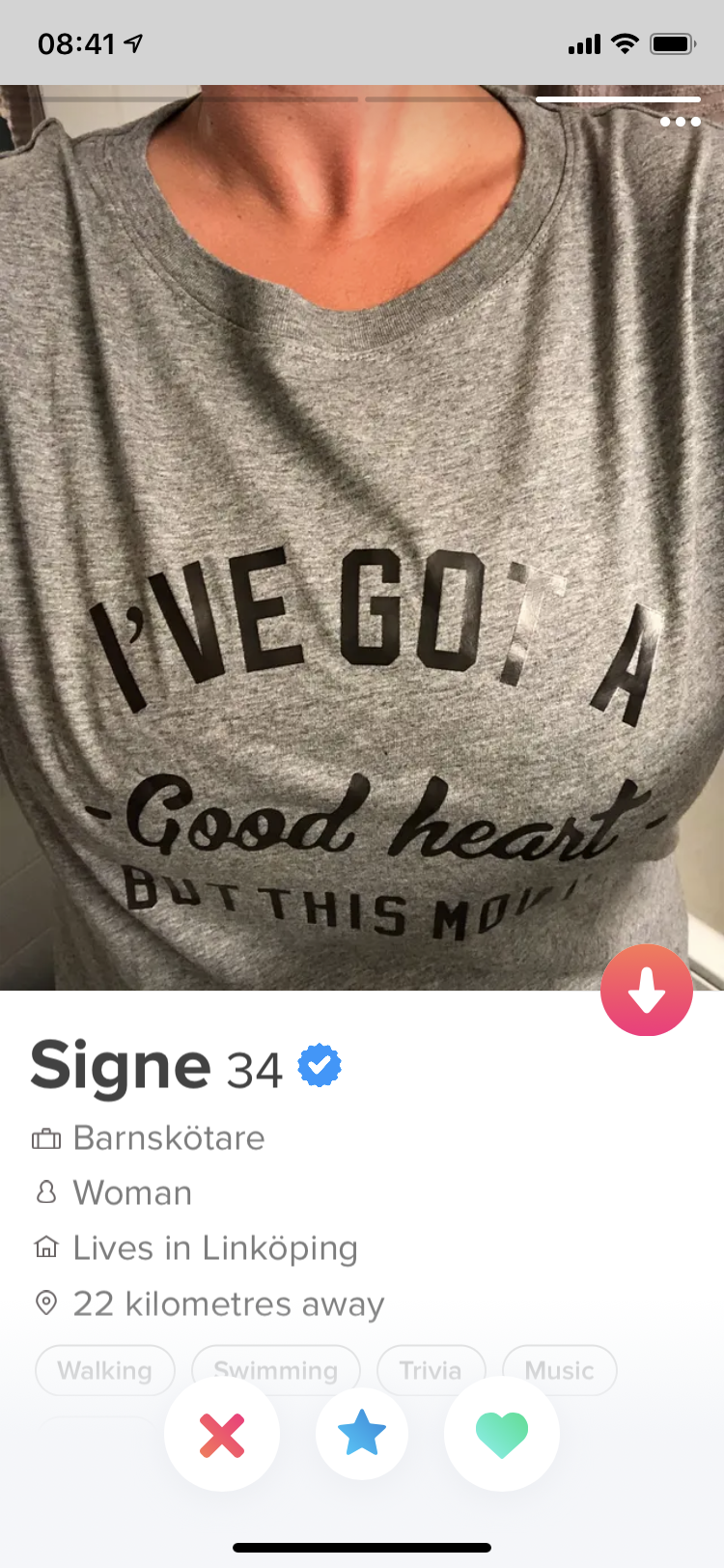Select the Trivia interest chip
Screen dimensions: 724x1568
(431, 1370)
